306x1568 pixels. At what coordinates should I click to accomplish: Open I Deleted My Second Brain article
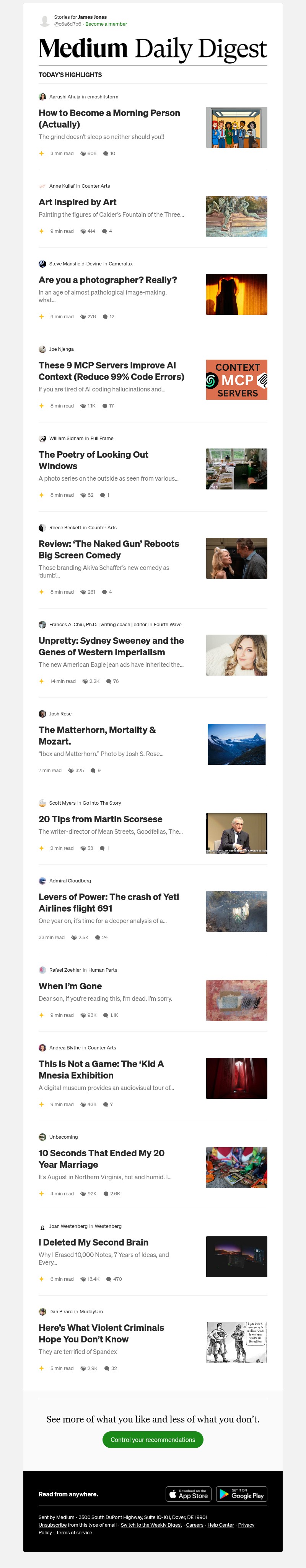pyautogui.click(x=93, y=1242)
